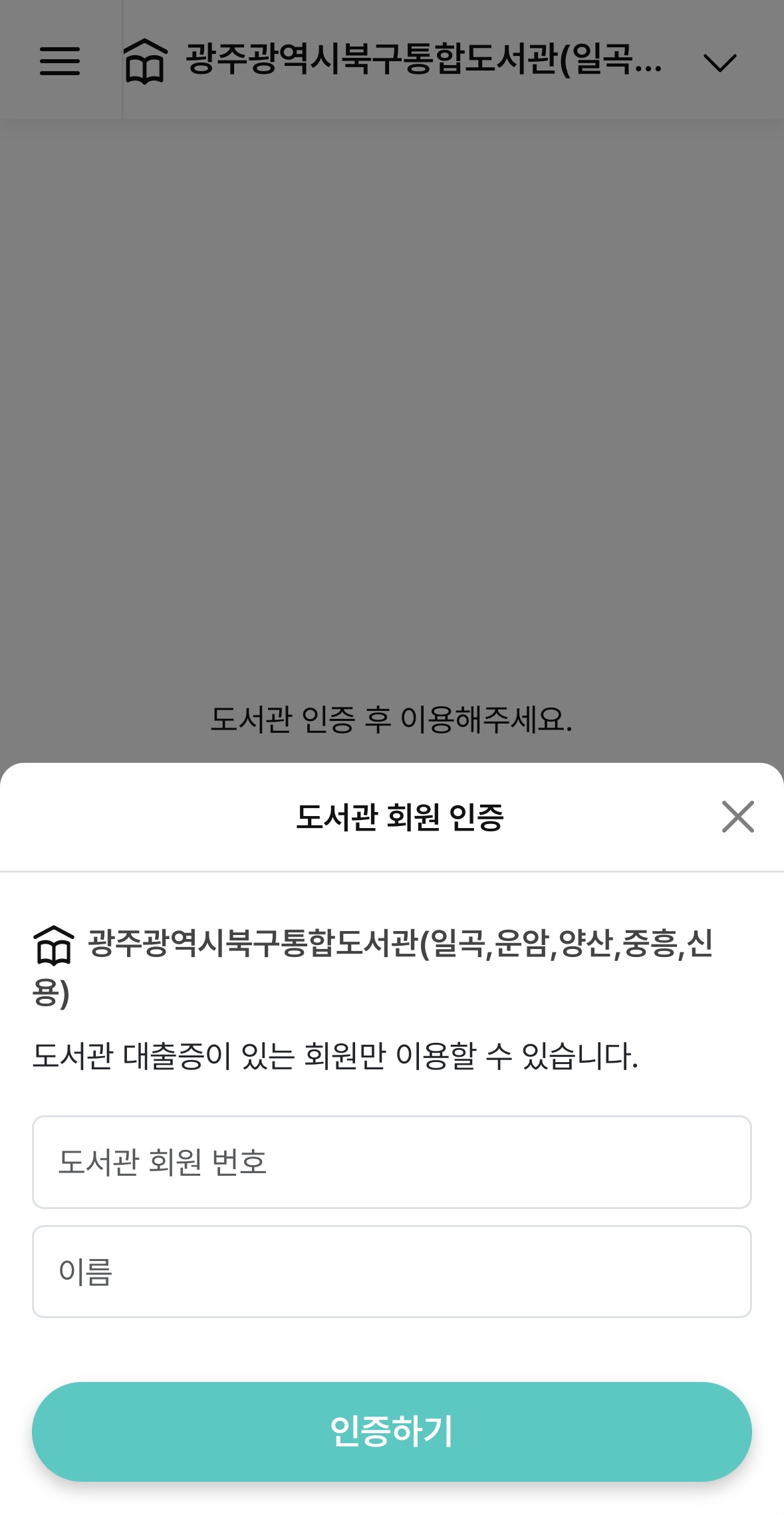Expand the 광주광역시북구통합도서관 library selector
Image resolution: width=784 pixels, height=1515 pixels.
(719, 63)
